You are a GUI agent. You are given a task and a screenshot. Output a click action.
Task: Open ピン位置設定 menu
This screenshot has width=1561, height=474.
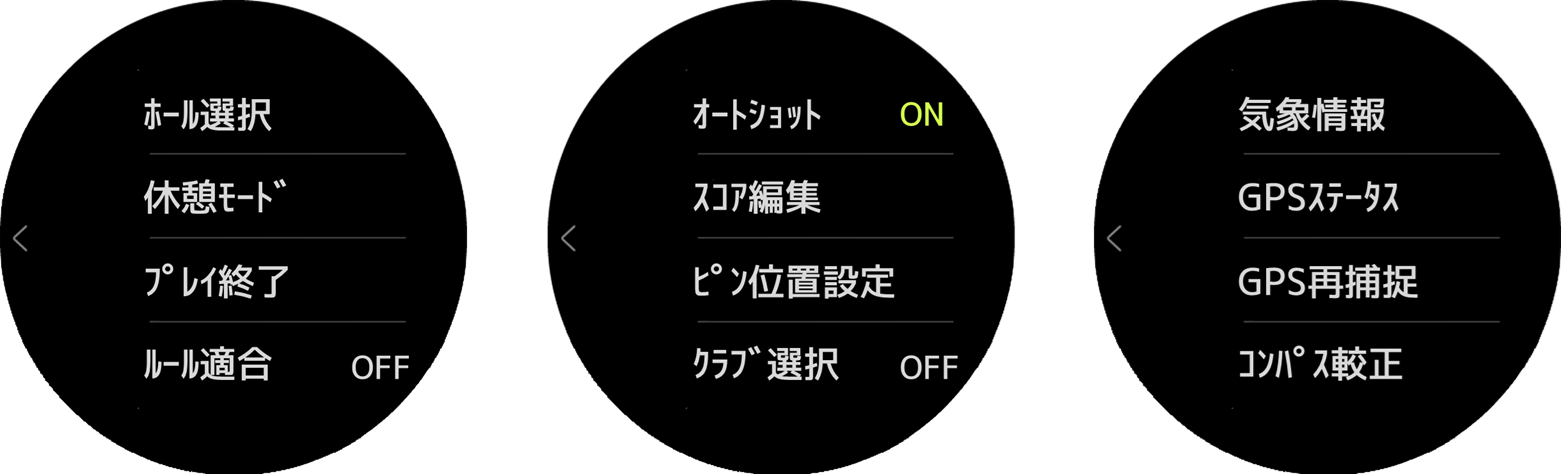793,282
